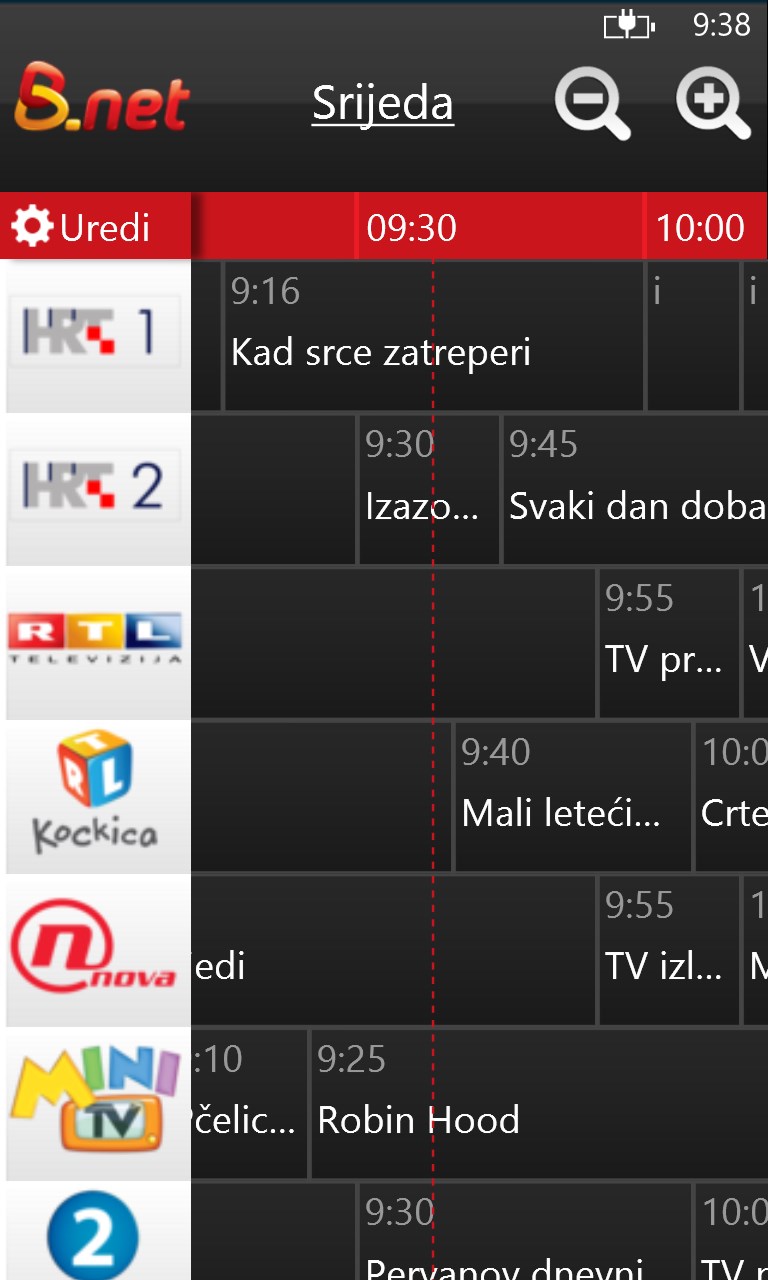Open Uredi channel settings

(x=95, y=228)
